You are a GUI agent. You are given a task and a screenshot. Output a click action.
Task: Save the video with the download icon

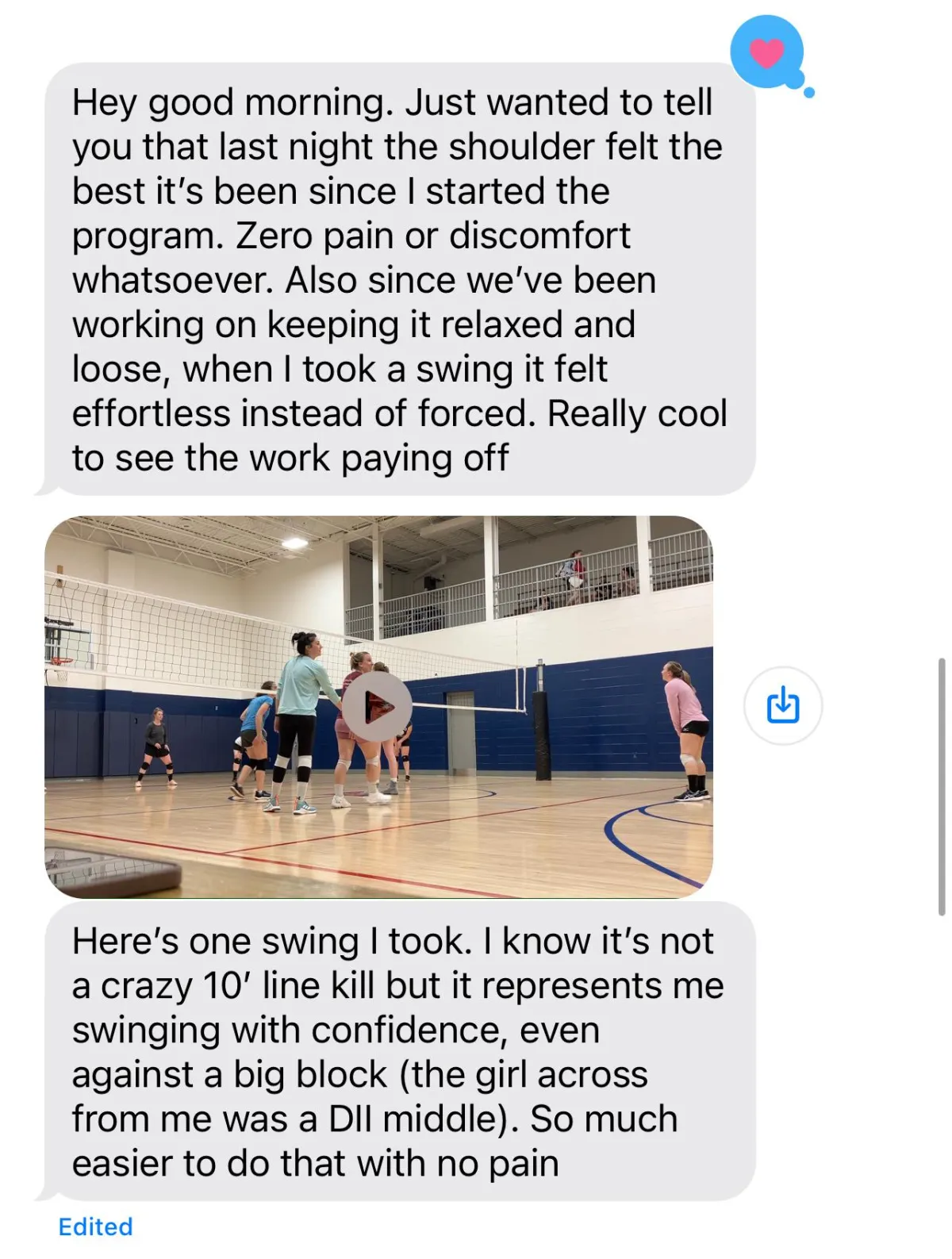(782, 705)
